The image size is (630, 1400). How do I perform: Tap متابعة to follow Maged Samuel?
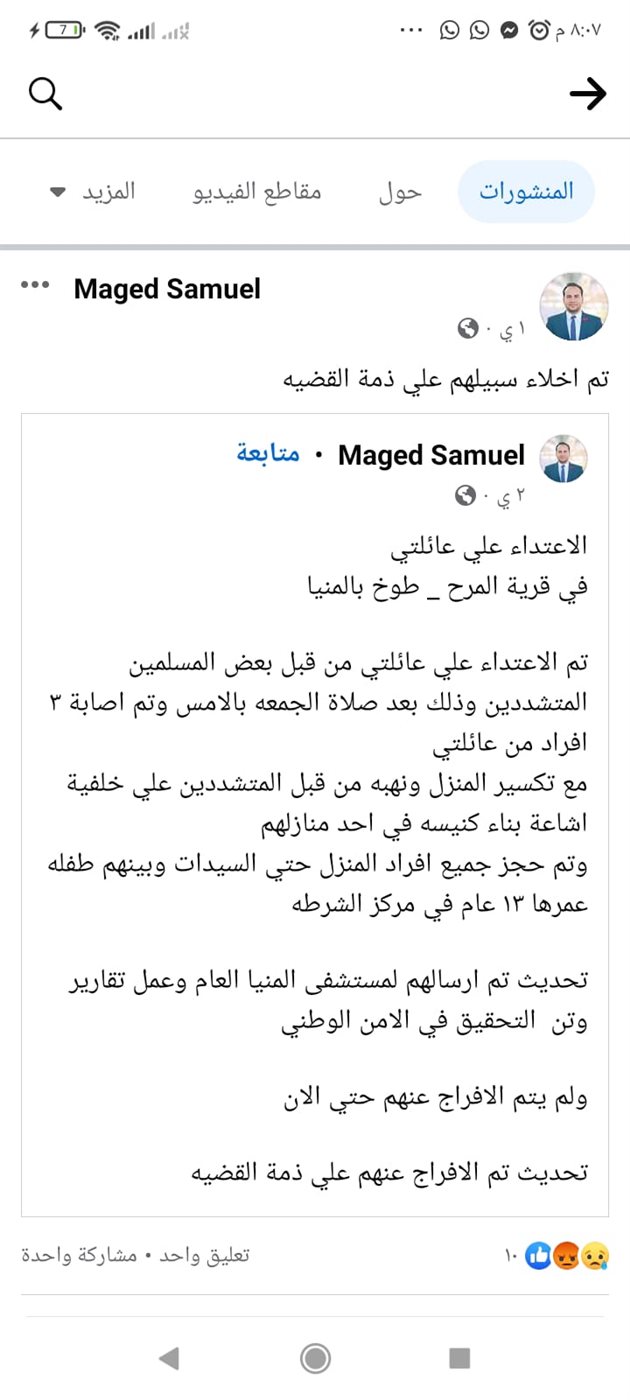[268, 455]
